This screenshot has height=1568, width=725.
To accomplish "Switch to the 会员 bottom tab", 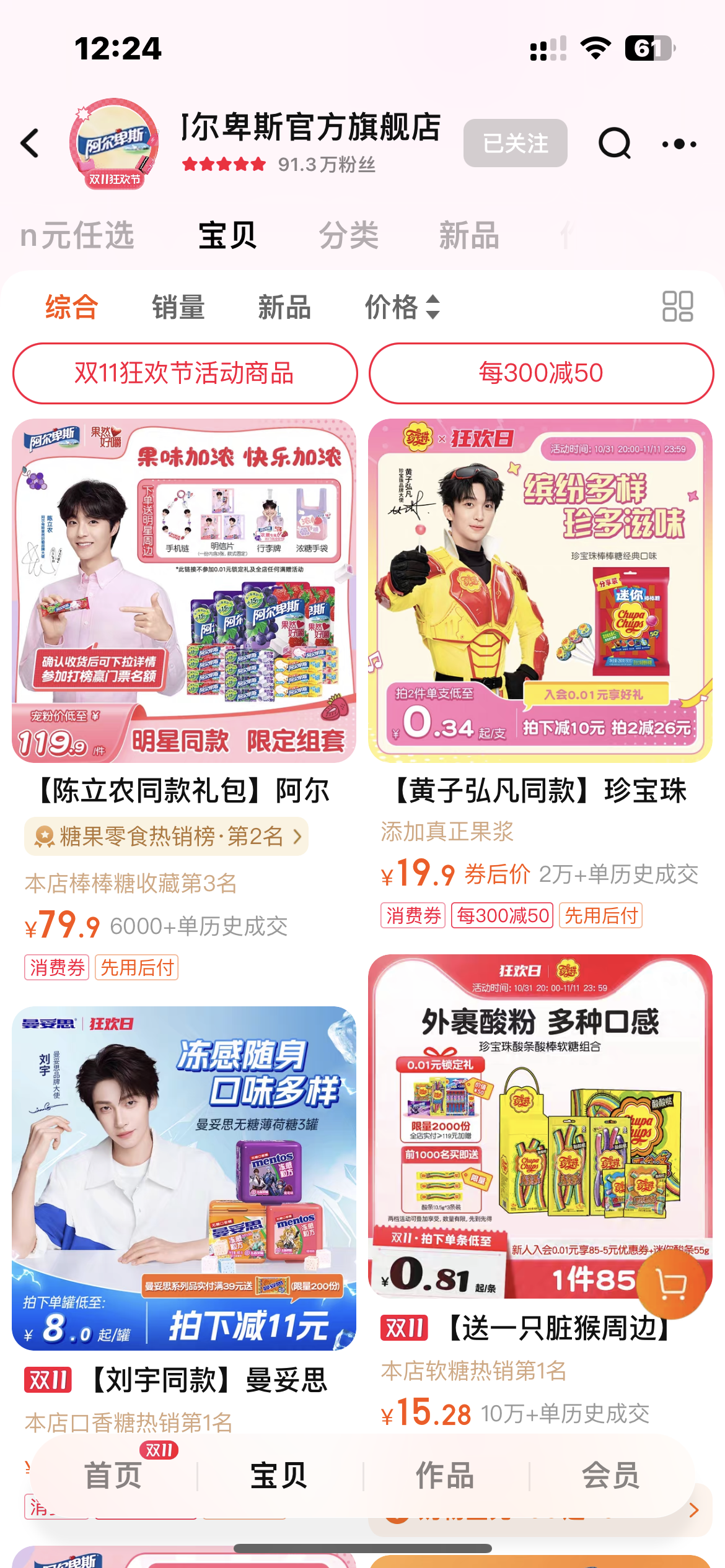I will point(610,1475).
